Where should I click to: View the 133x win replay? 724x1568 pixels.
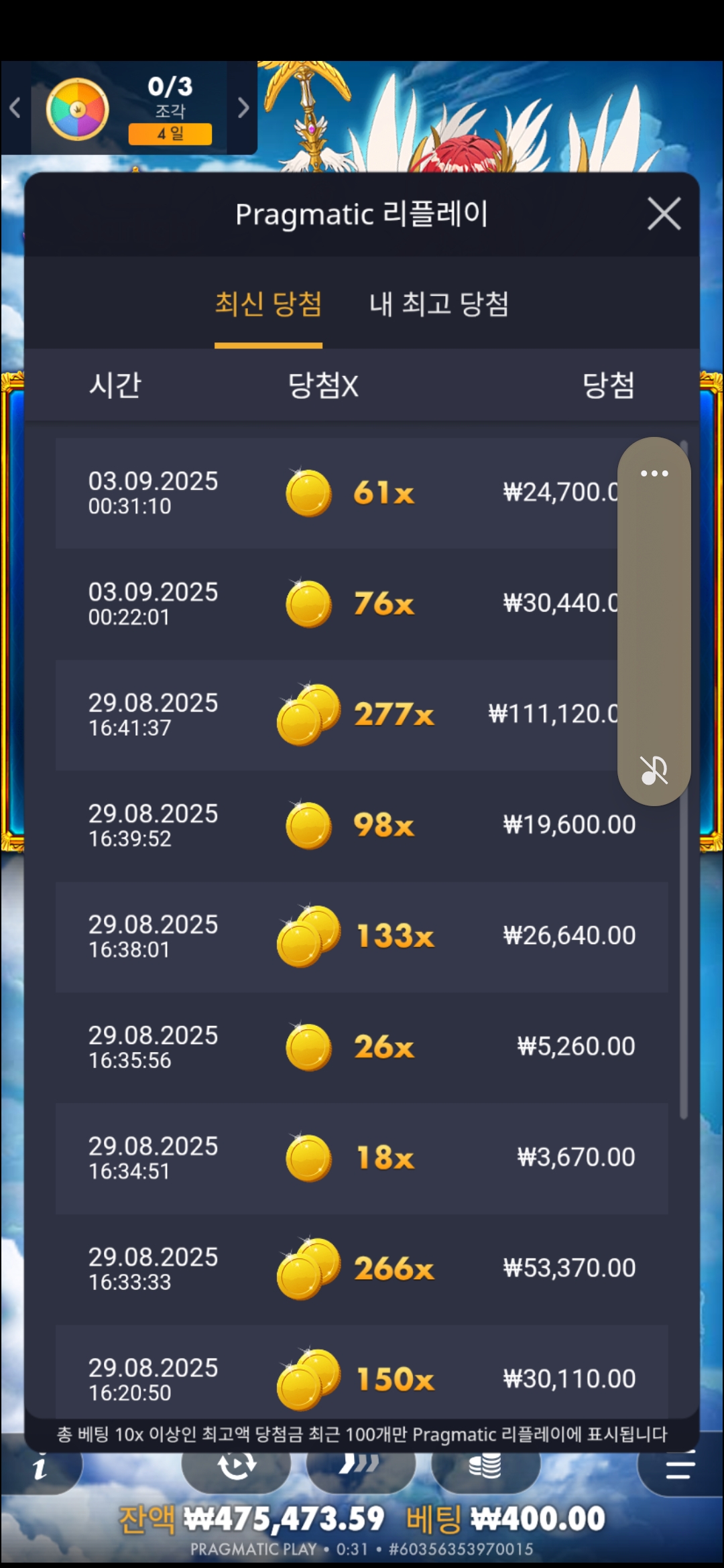tap(361, 936)
